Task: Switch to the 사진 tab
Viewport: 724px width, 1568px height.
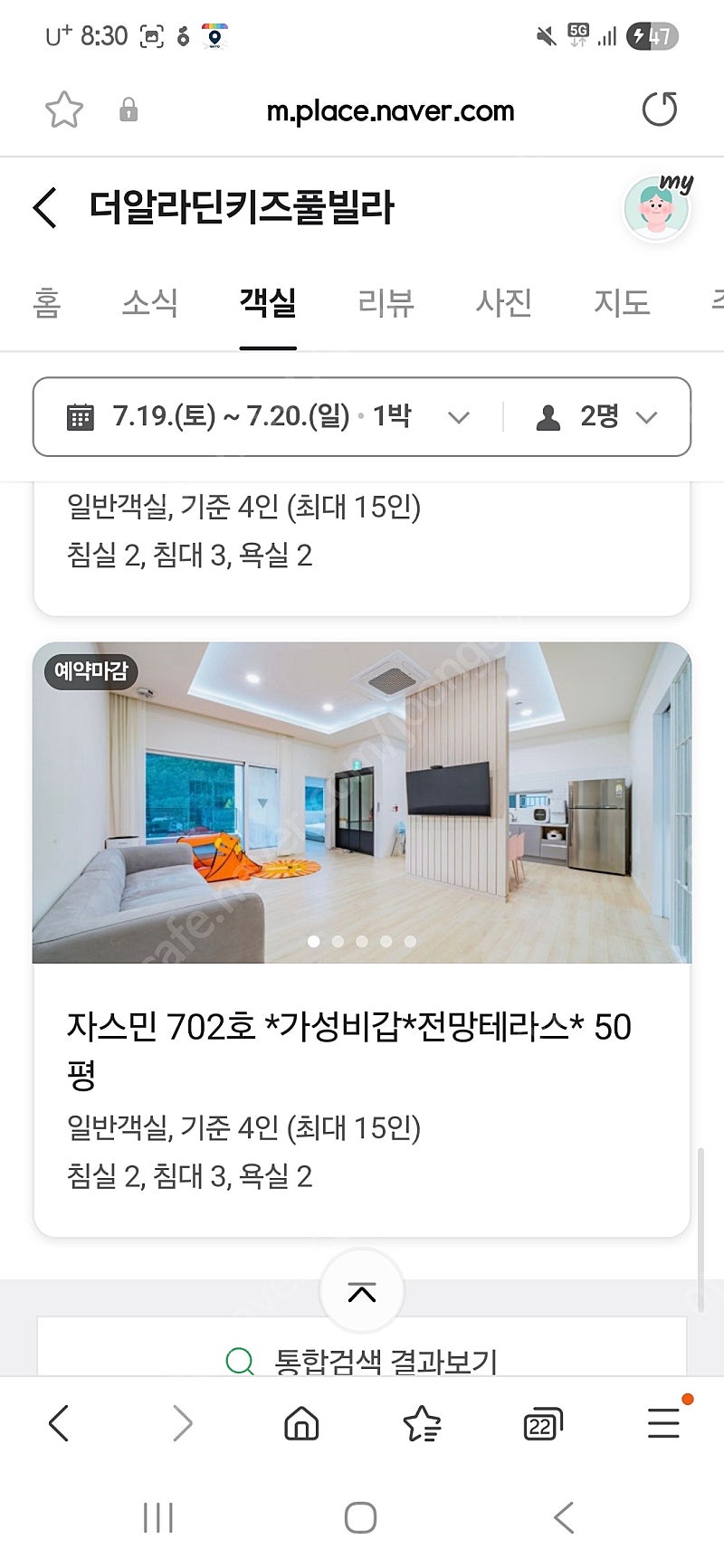Action: pos(503,302)
